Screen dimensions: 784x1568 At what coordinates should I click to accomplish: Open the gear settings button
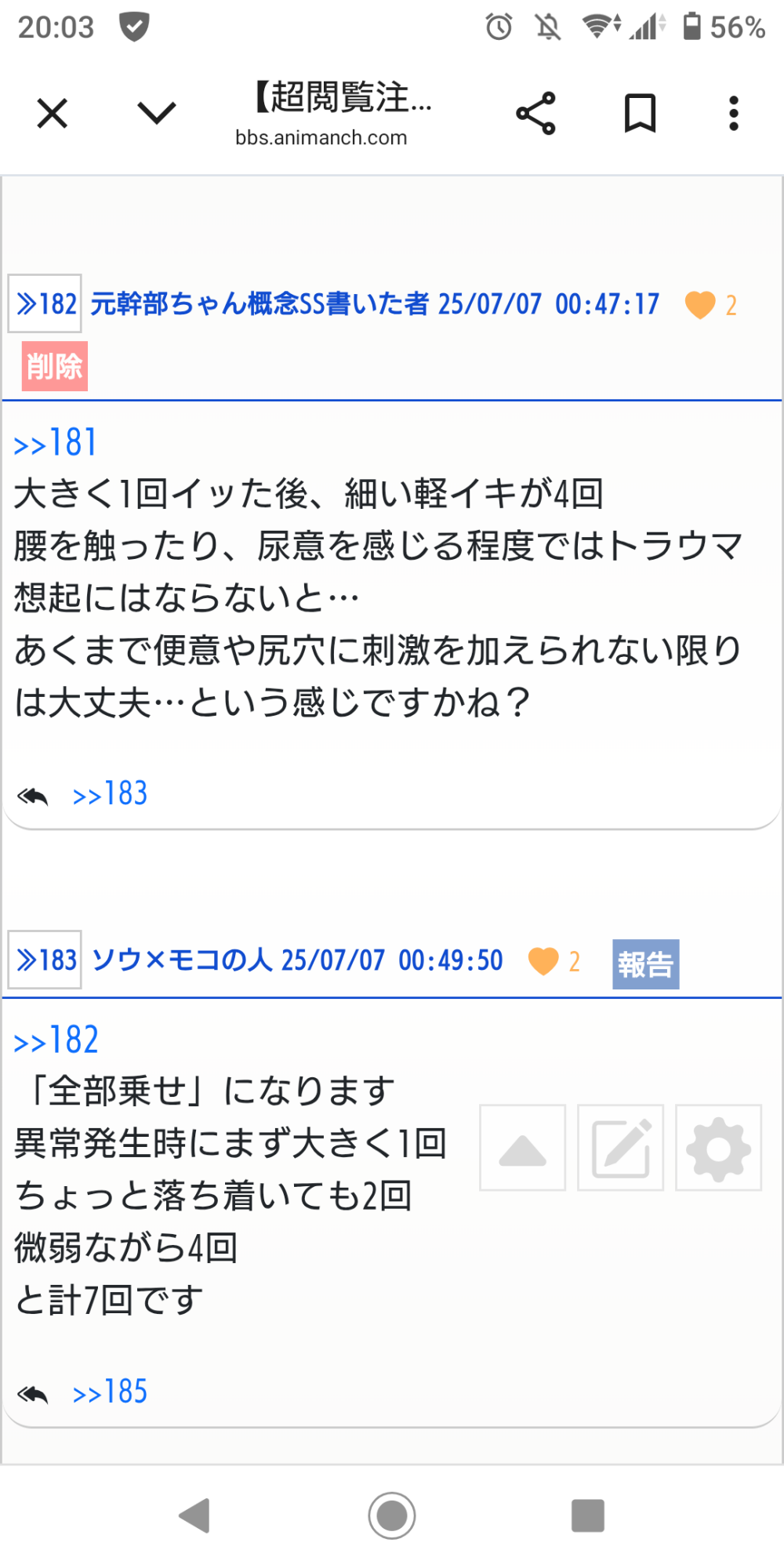click(x=718, y=1149)
